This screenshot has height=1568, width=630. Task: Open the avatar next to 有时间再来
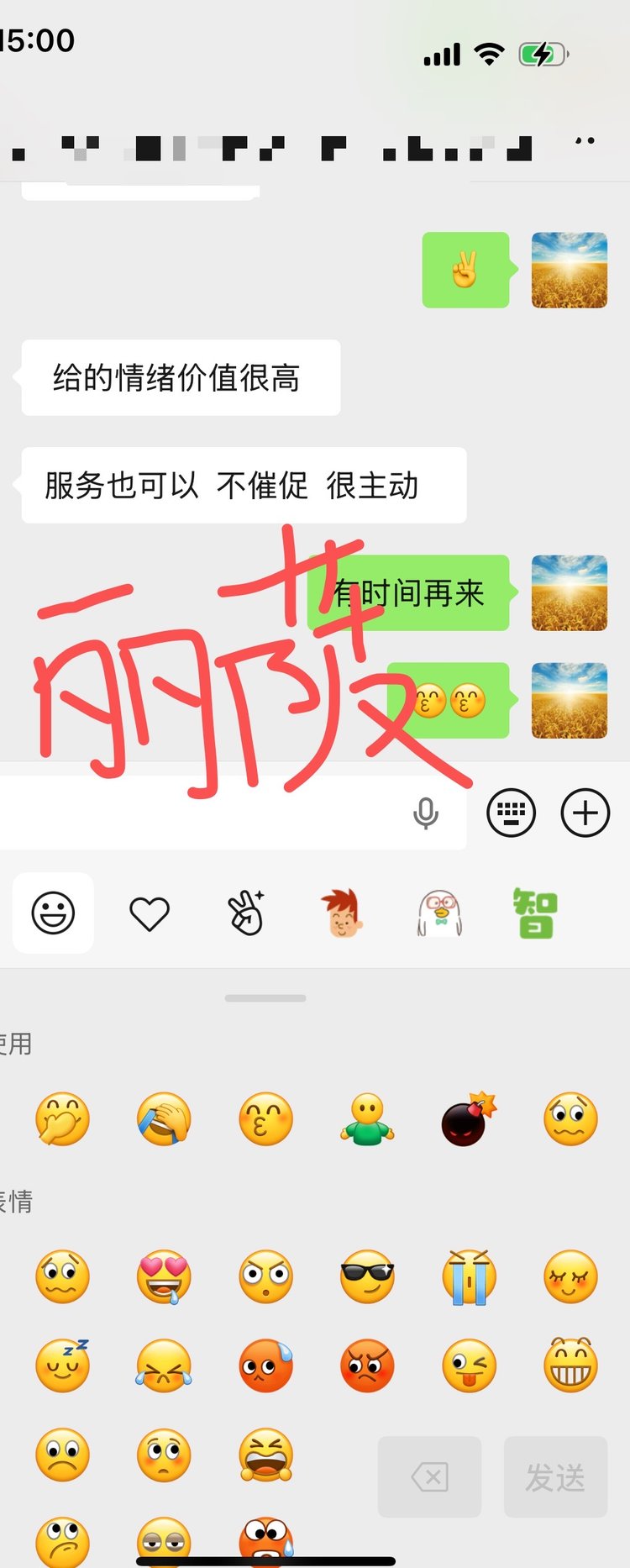(x=569, y=593)
